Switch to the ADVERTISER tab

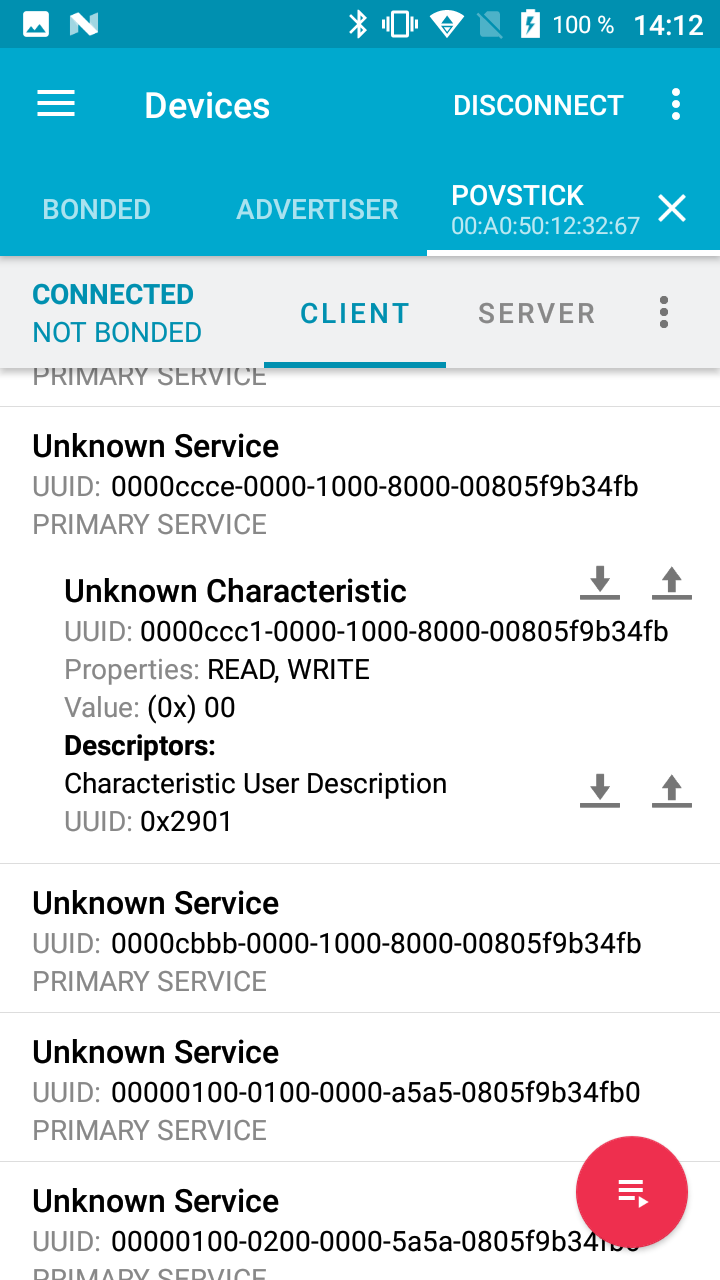(316, 209)
